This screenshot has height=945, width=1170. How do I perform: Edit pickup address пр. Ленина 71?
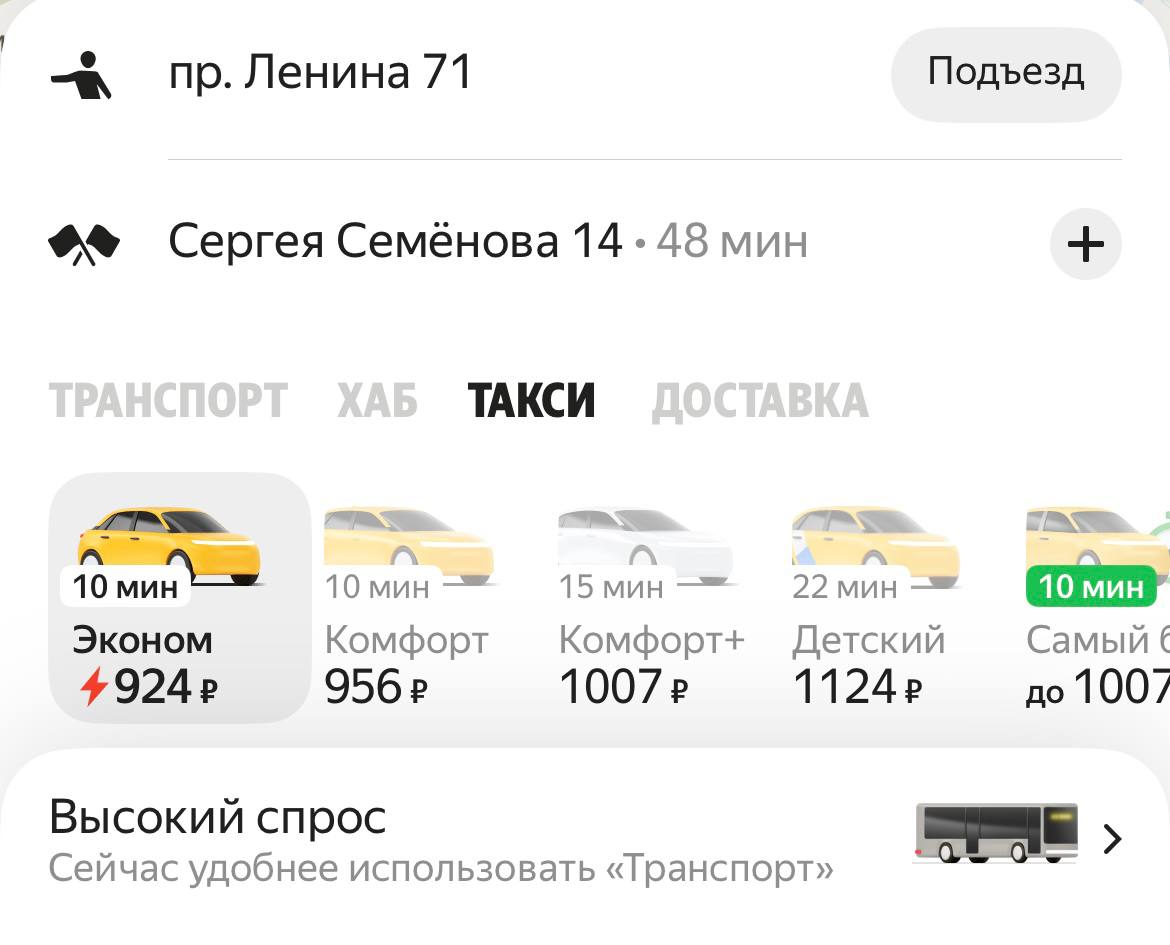tap(320, 74)
